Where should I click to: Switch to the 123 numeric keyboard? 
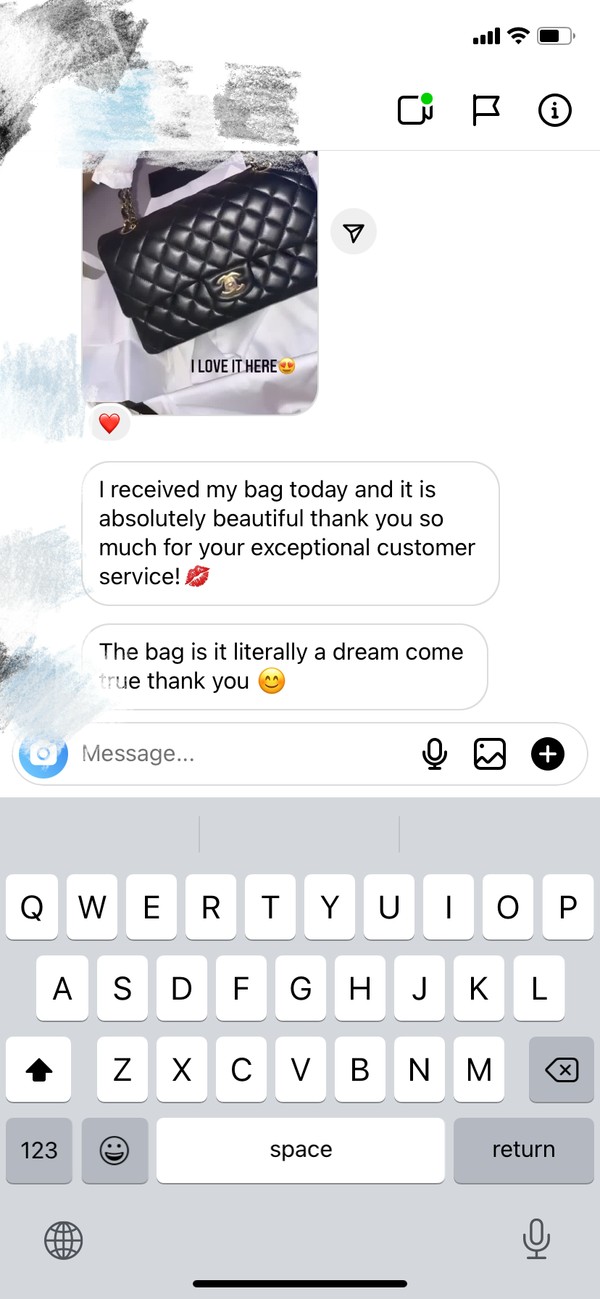[39, 1150]
